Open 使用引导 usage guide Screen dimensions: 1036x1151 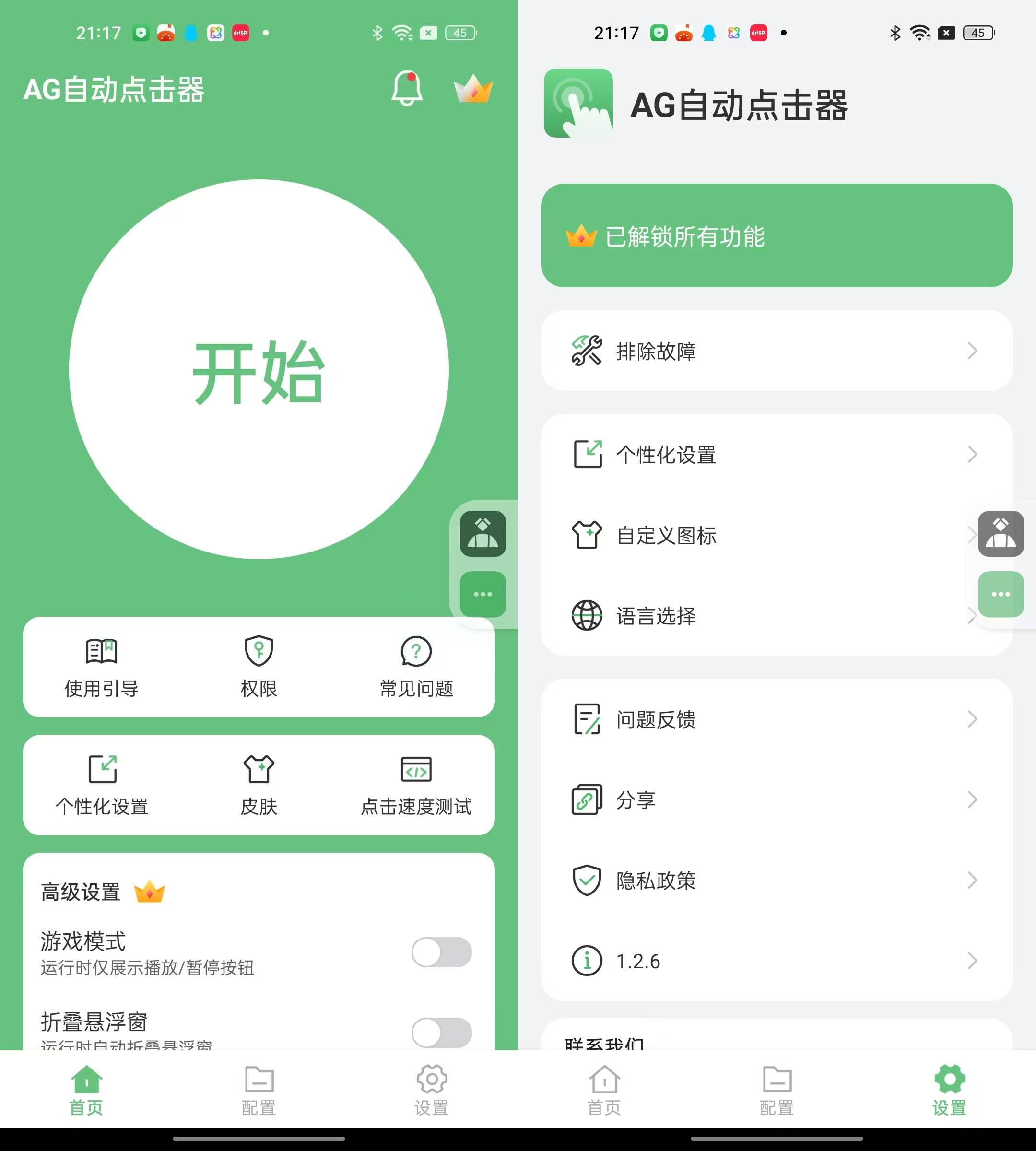point(101,667)
